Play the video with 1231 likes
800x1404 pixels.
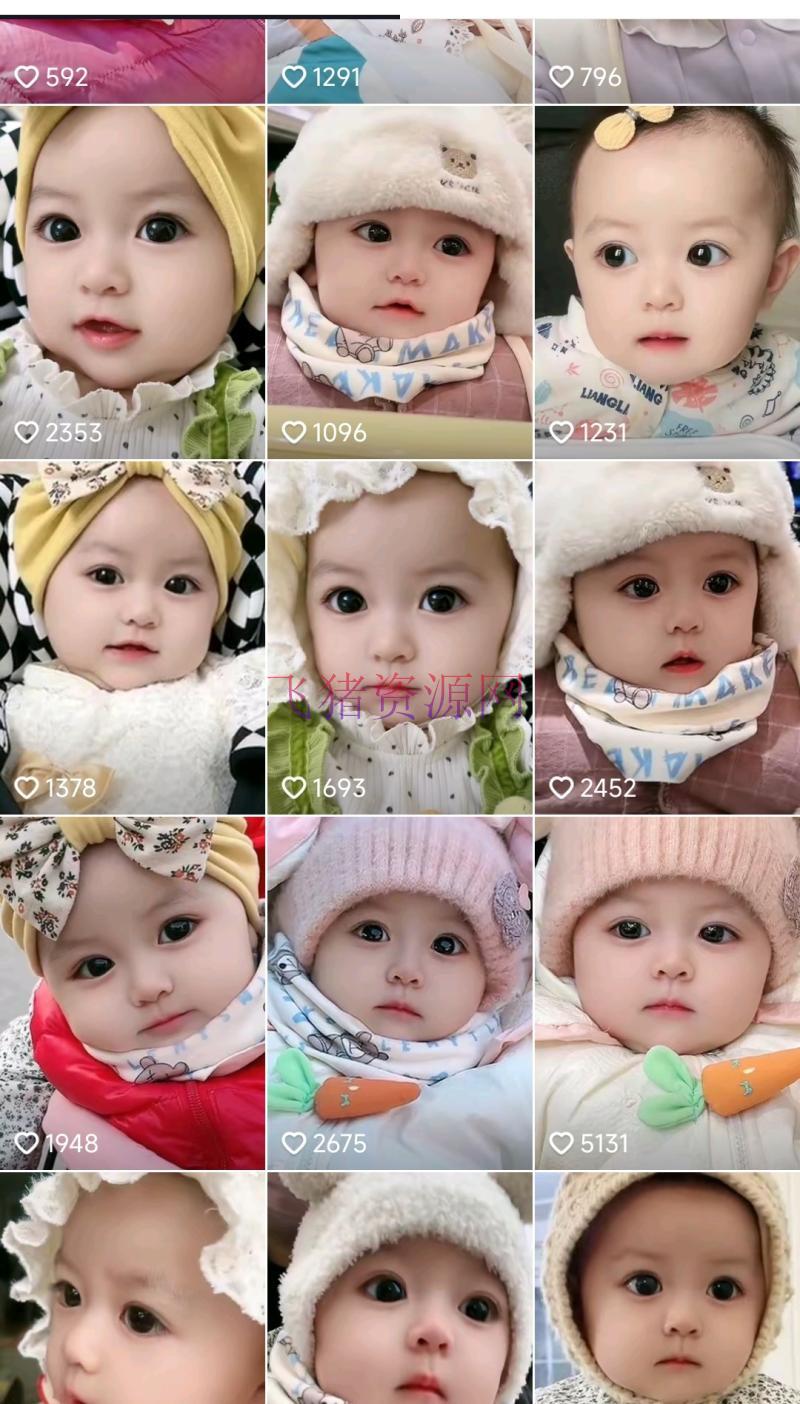click(667, 282)
